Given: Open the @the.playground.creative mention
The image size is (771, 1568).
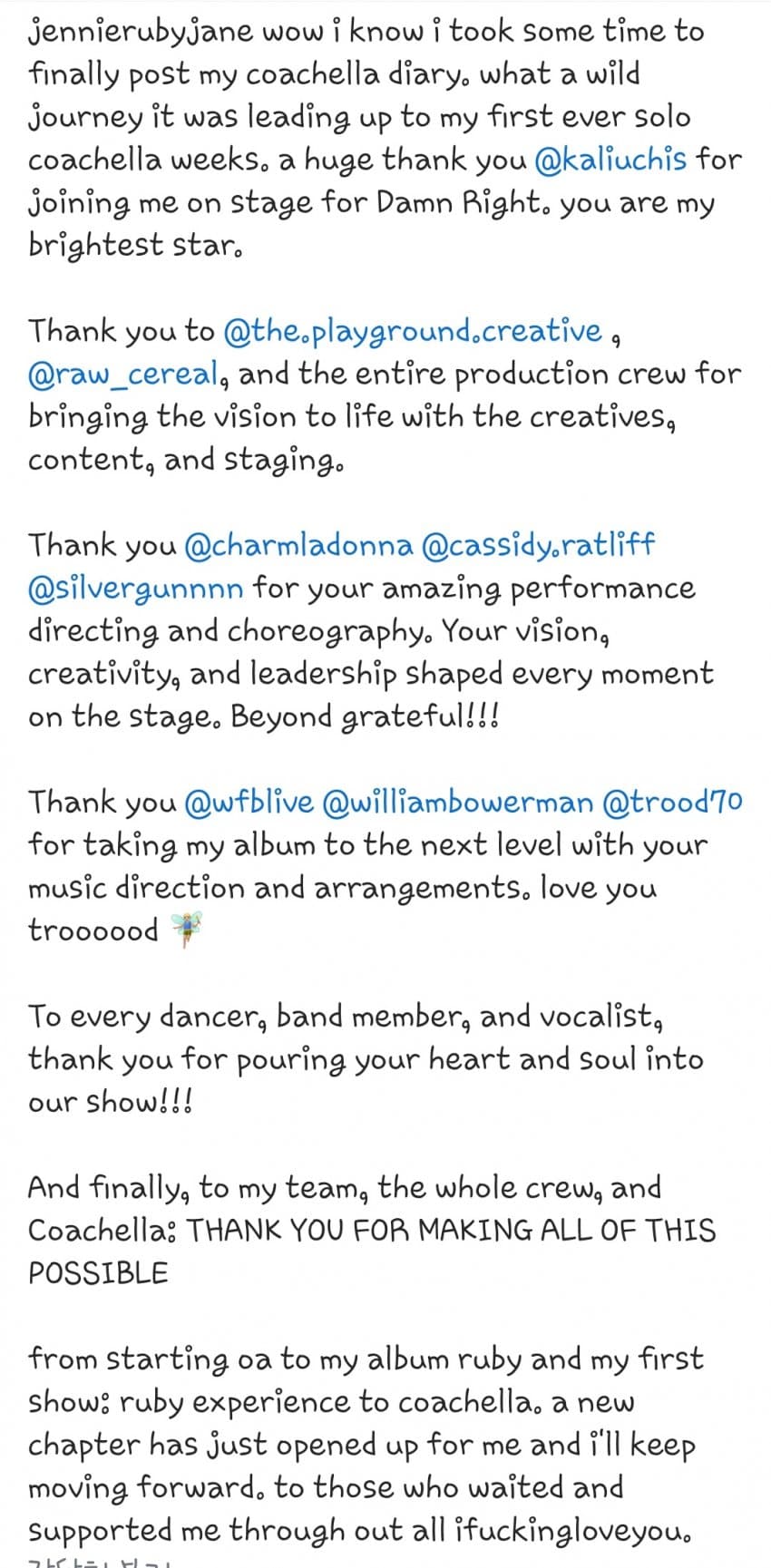Looking at the screenshot, I should tap(412, 332).
